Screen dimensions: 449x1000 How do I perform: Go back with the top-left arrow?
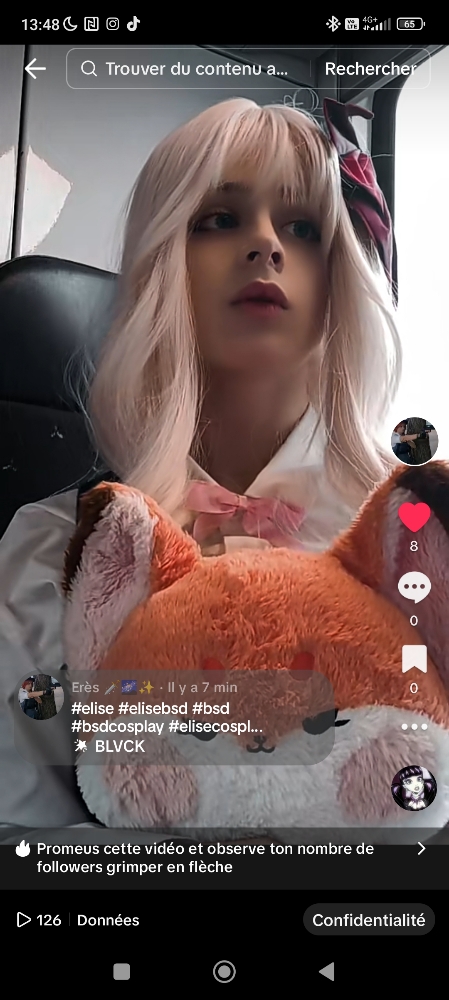click(x=35, y=69)
